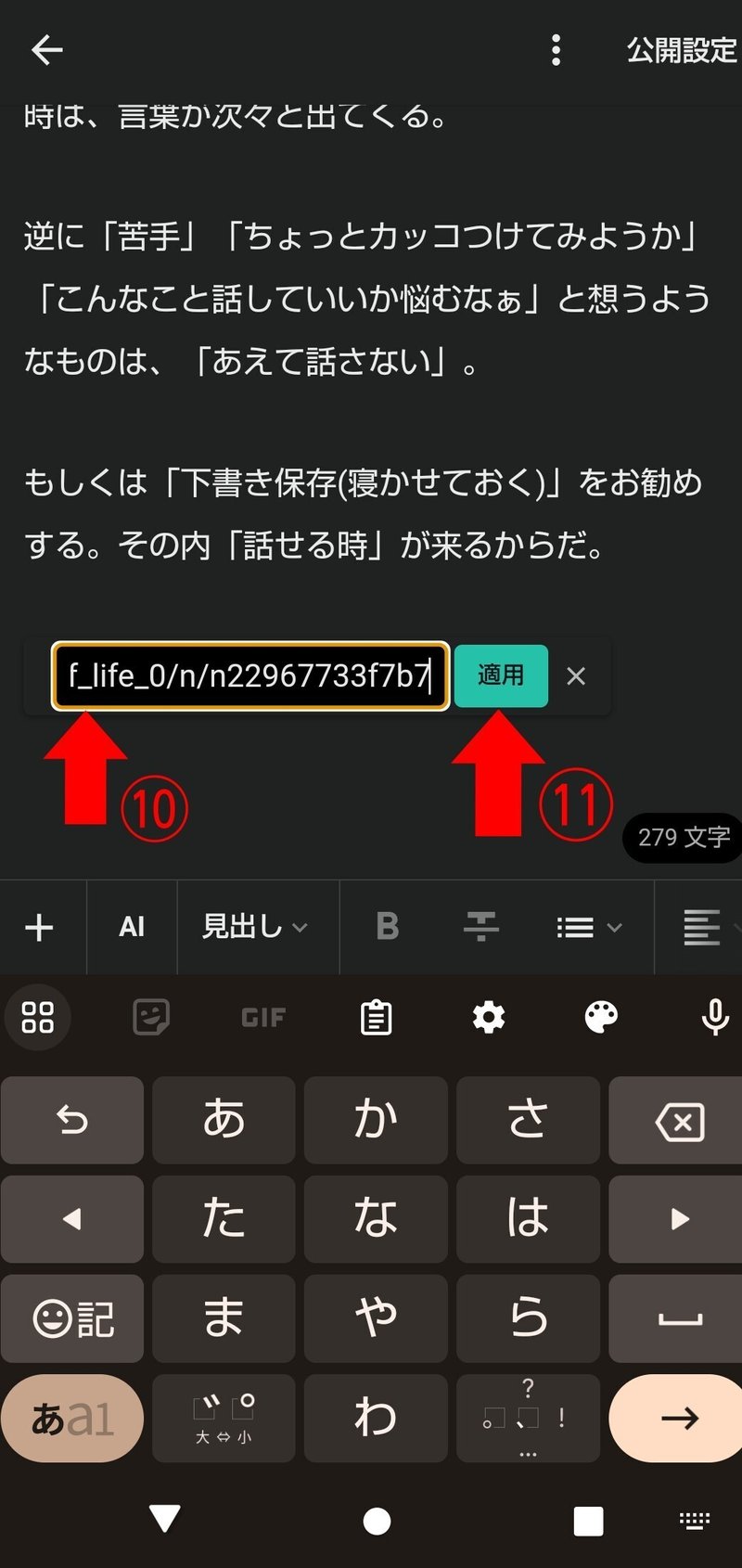Add a block with the plus icon
The width and height of the screenshot is (742, 1568).
39,927
